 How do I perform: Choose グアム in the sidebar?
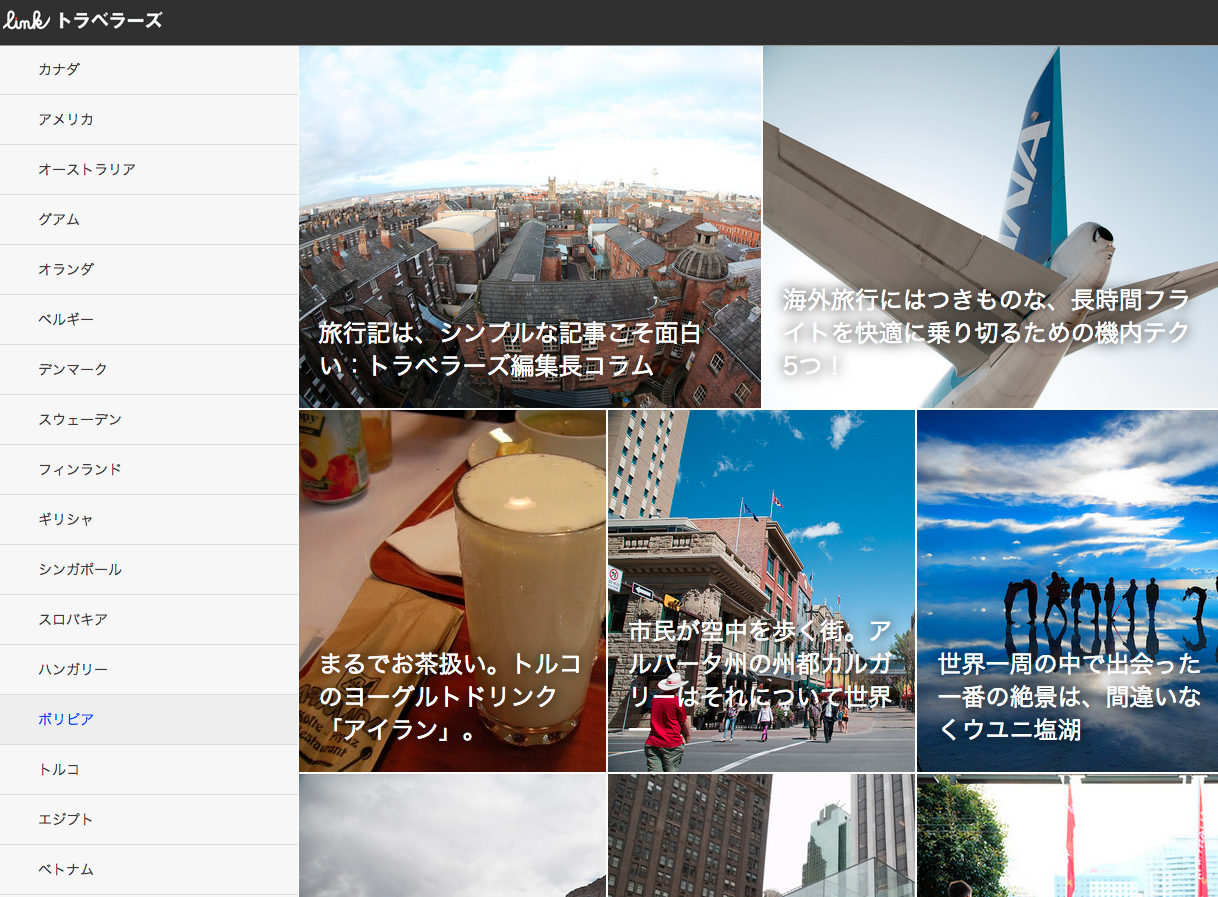59,220
